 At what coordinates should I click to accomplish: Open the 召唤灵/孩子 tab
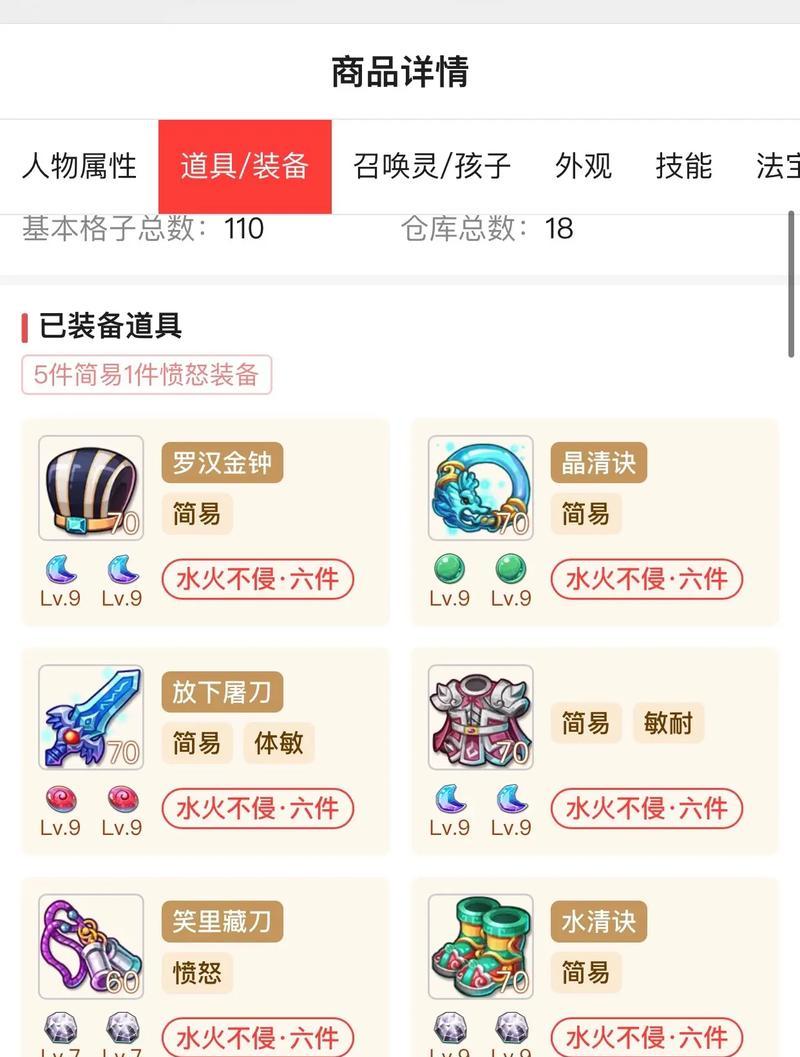430,167
